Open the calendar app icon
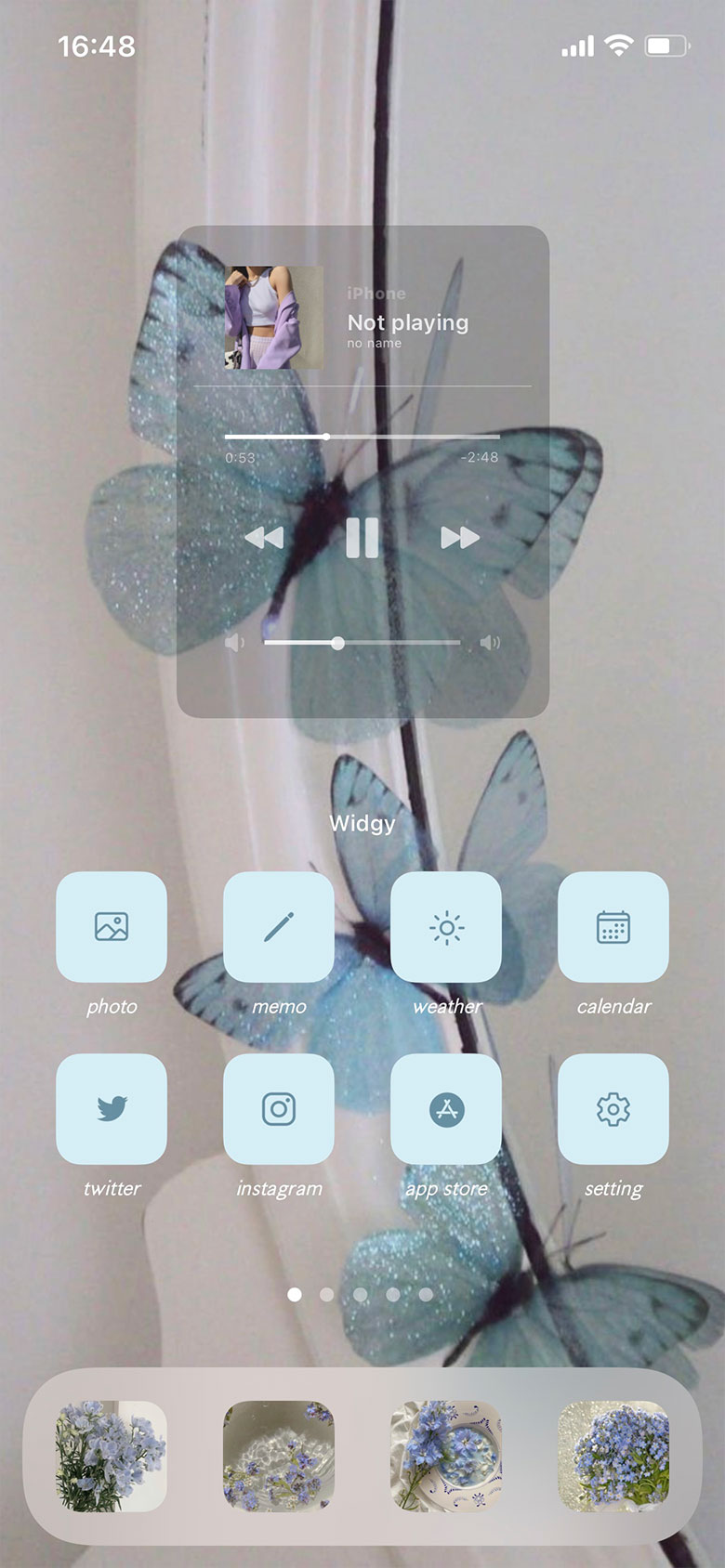725x1568 pixels. tap(613, 927)
